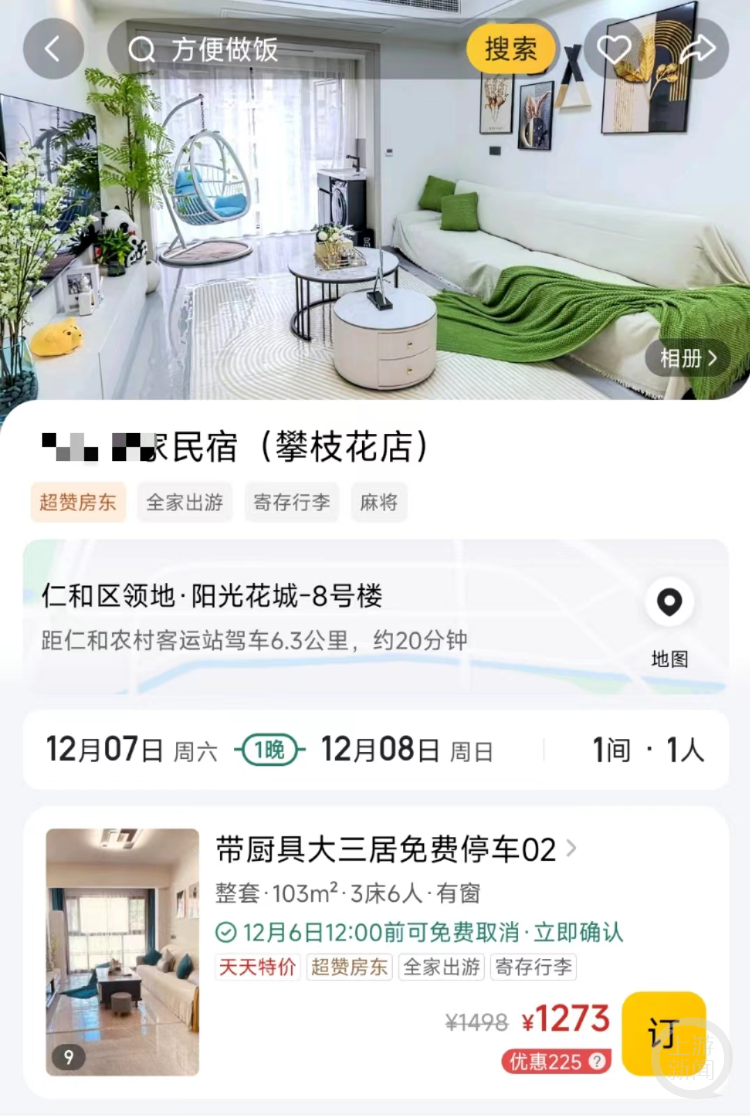750x1116 pixels.
Task: Open the 相册 photo album
Action: tap(687, 358)
